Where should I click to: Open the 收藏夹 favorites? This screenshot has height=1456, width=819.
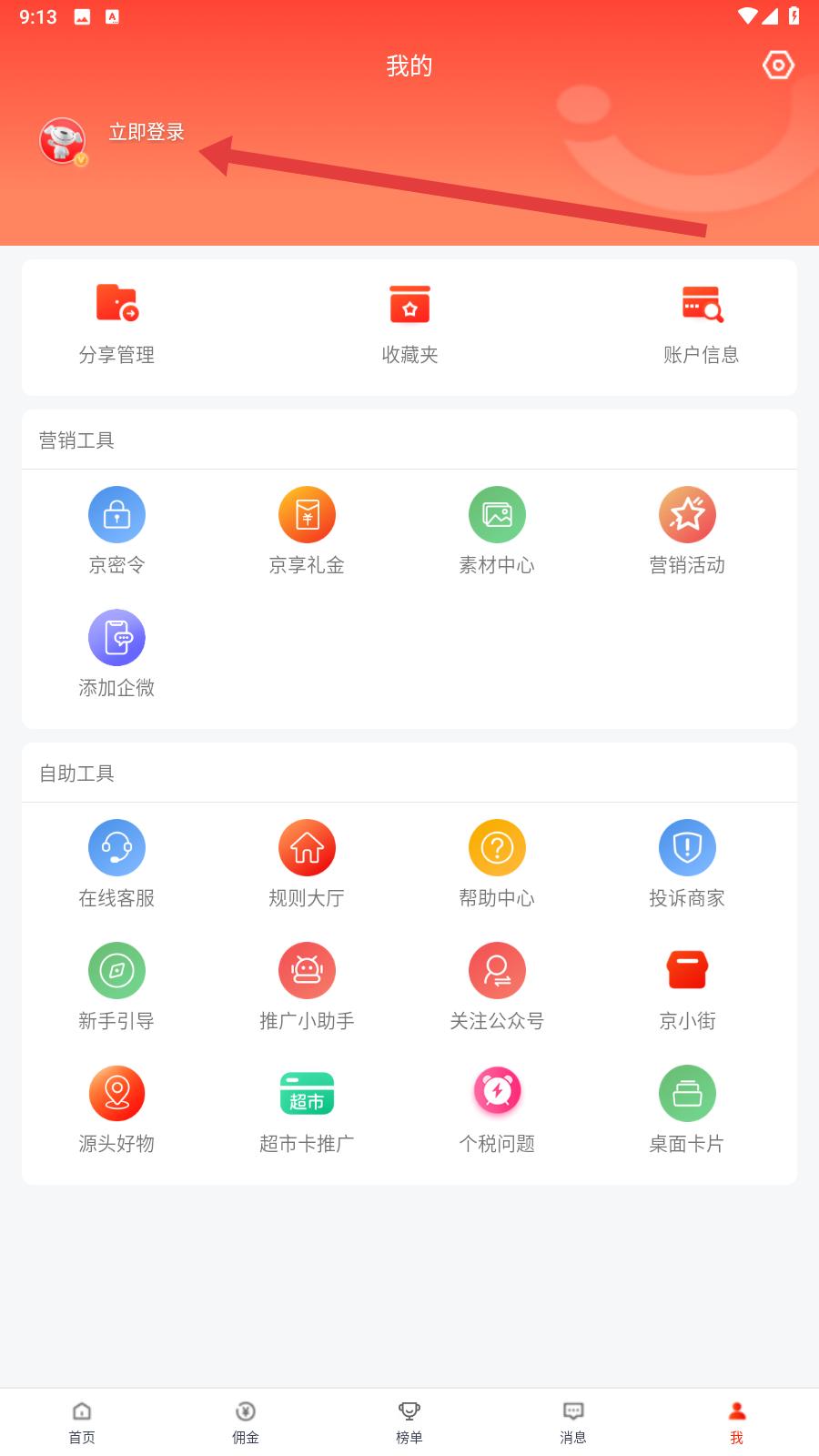409,324
